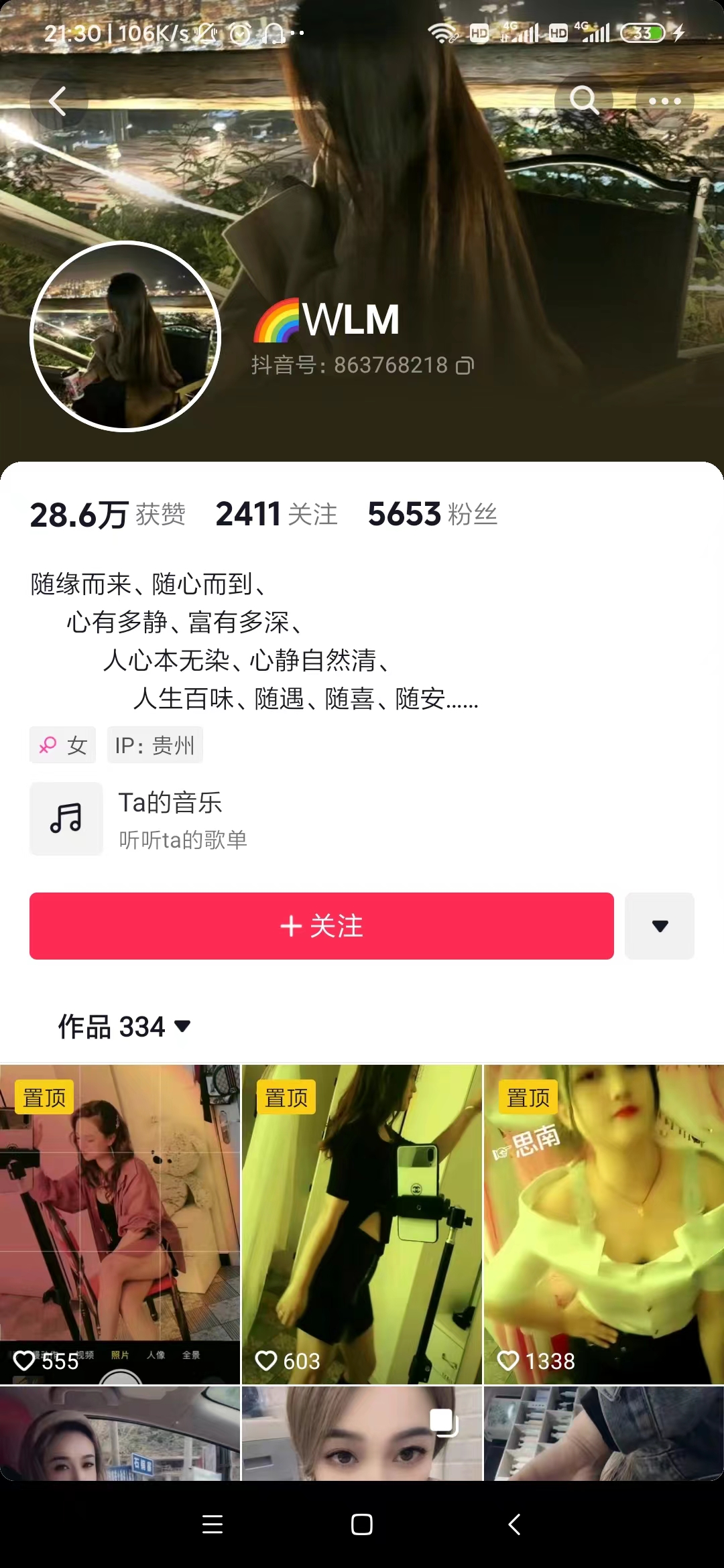This screenshot has height=1568, width=724.
Task: Open the 5653 followers list
Action: [x=432, y=515]
